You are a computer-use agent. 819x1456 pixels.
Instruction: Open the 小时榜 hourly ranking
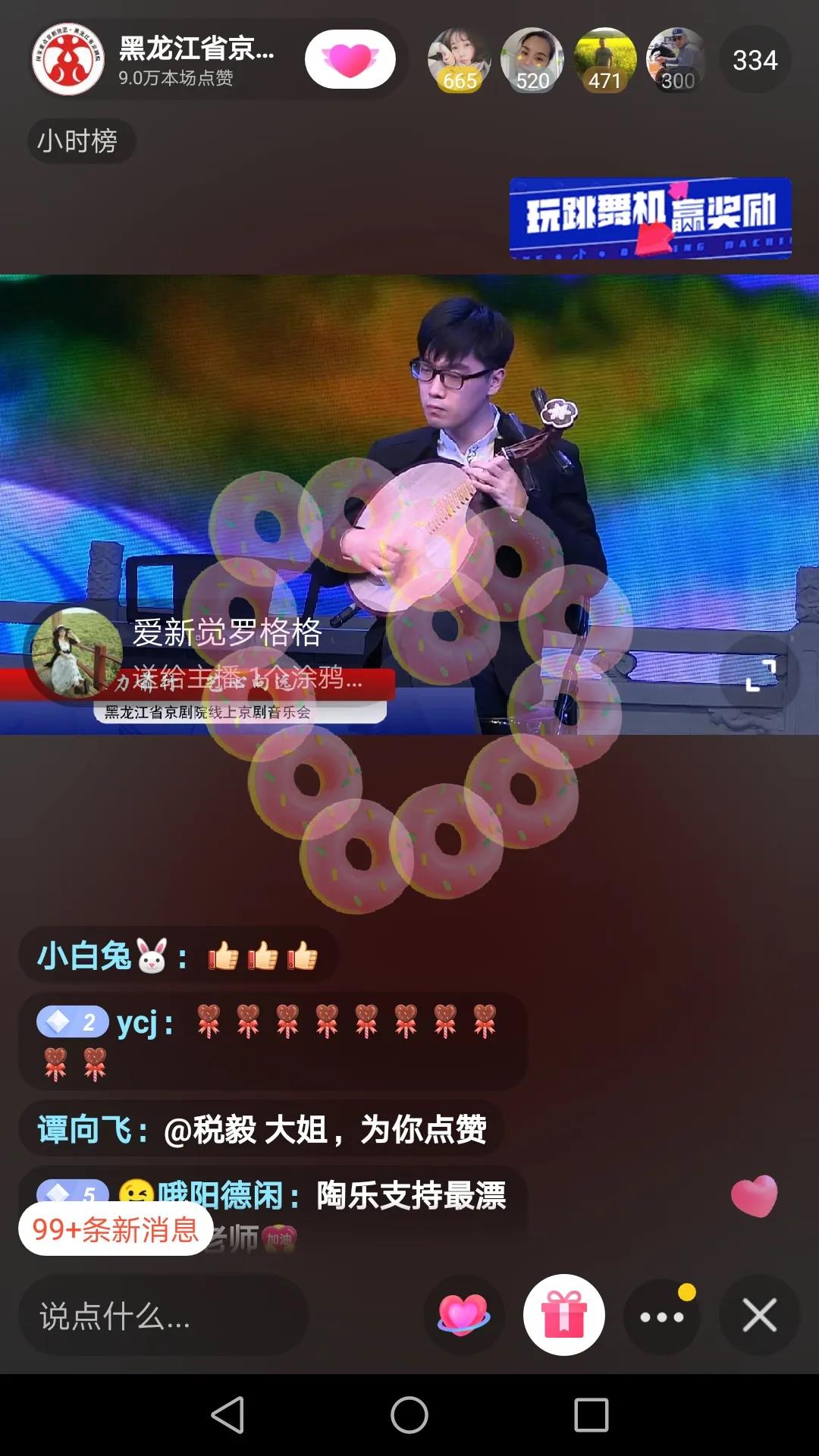[79, 141]
